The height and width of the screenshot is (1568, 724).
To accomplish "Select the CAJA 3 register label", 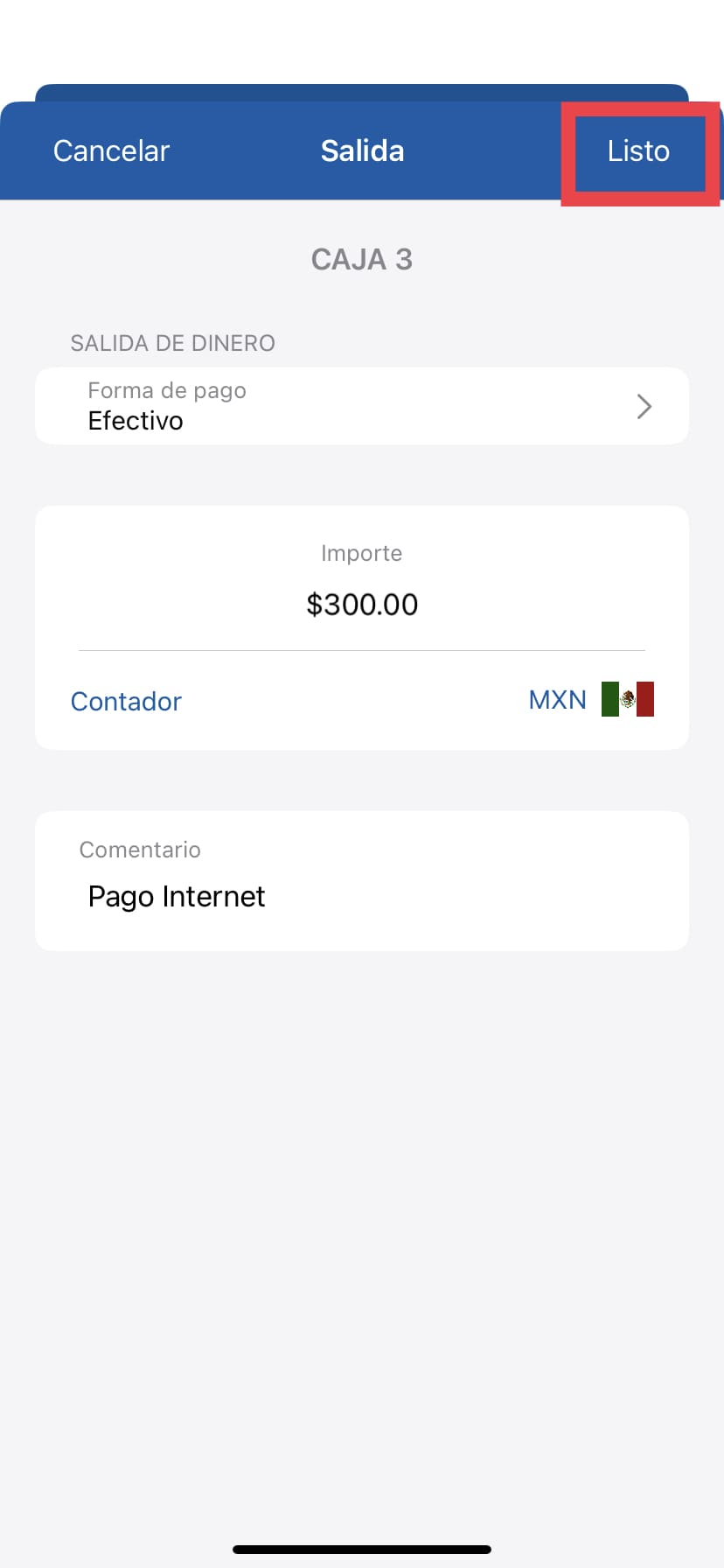I will coord(362,259).
